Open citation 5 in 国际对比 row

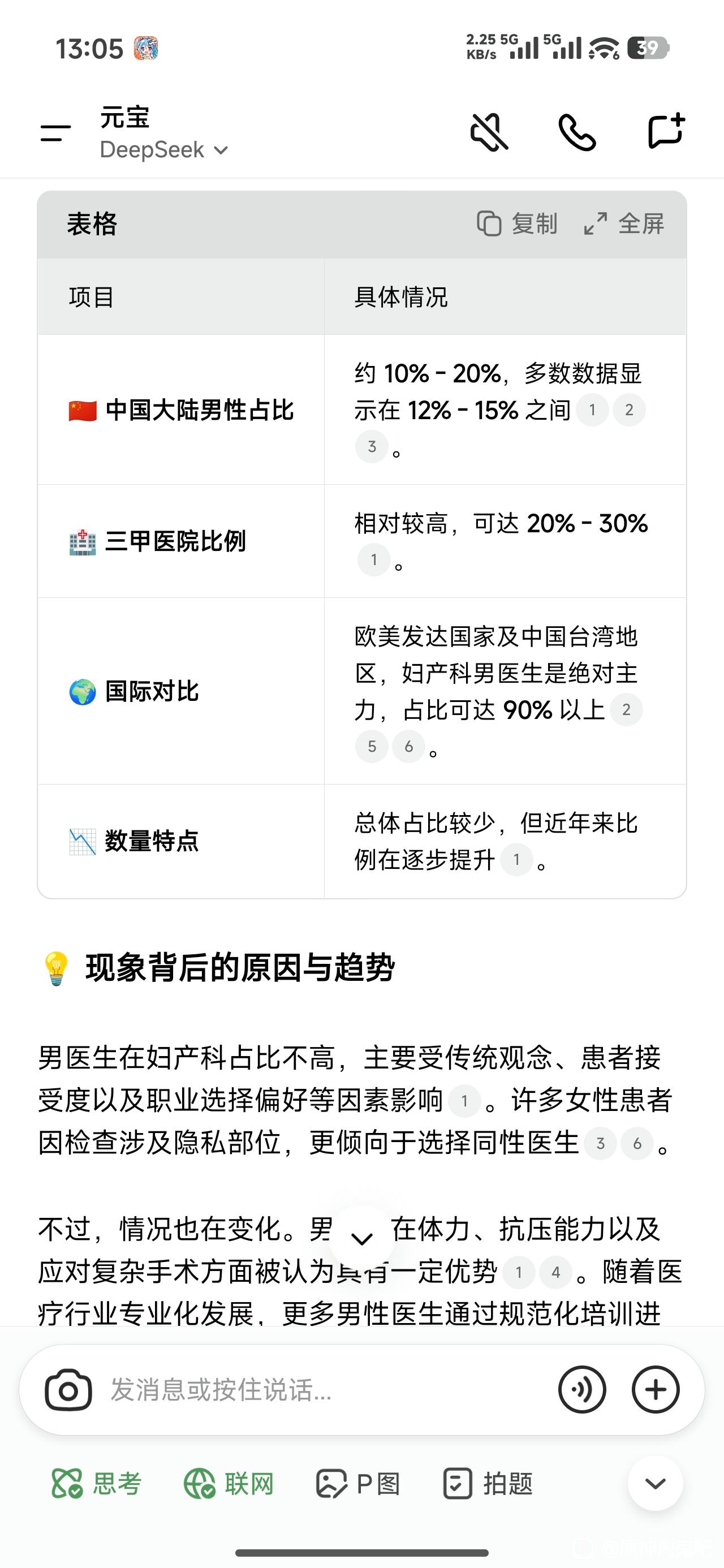coord(372,746)
